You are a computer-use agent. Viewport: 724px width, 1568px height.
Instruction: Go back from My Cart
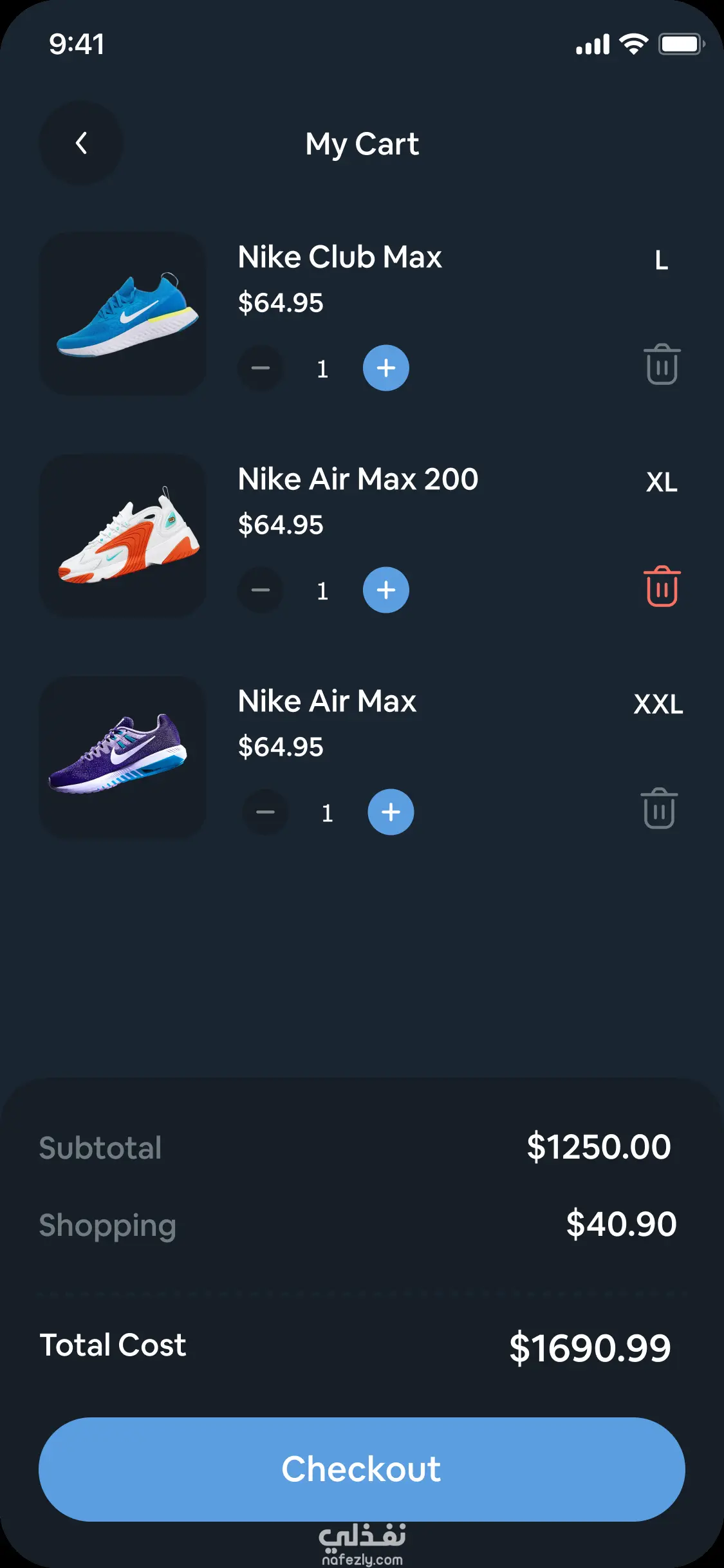pos(81,143)
